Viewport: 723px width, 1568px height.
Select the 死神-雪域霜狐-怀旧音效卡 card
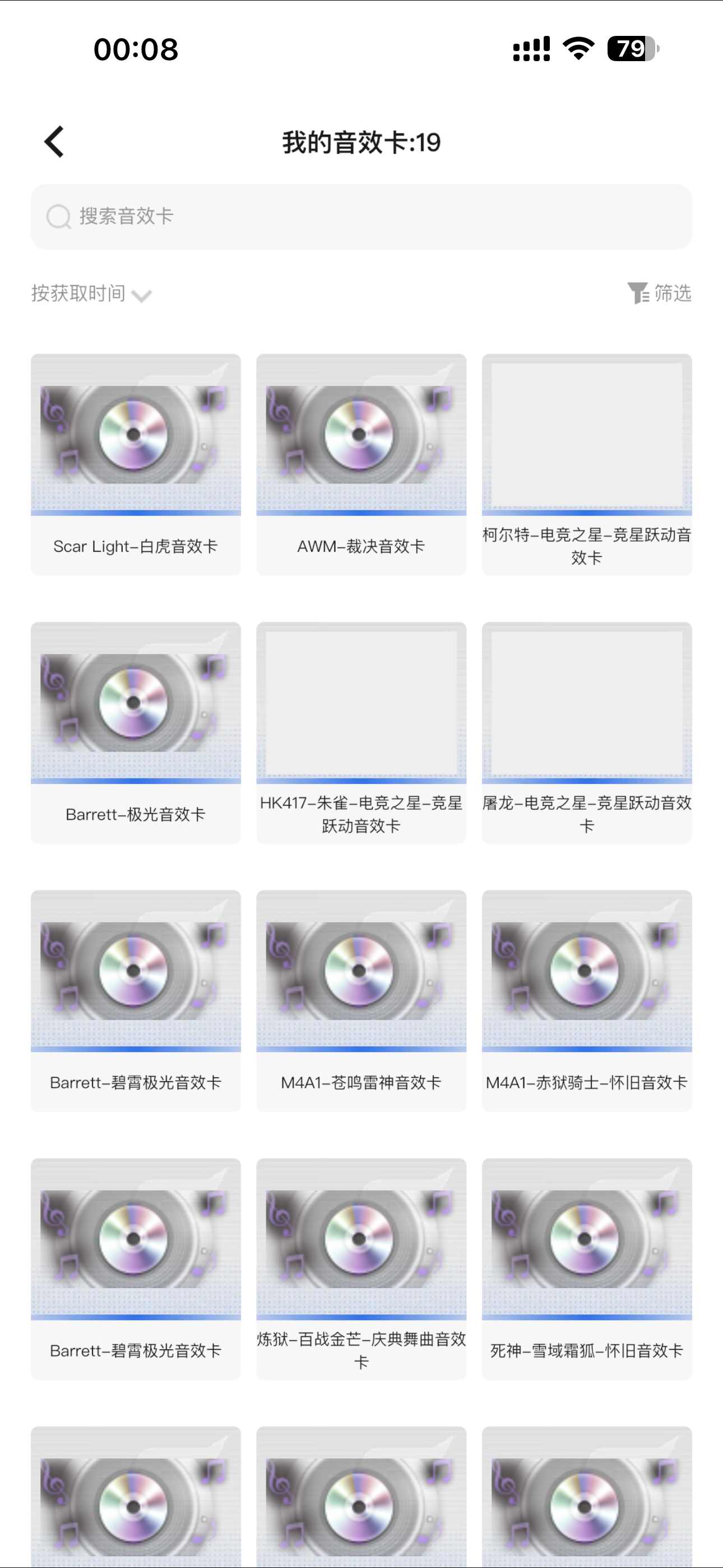(x=587, y=1269)
